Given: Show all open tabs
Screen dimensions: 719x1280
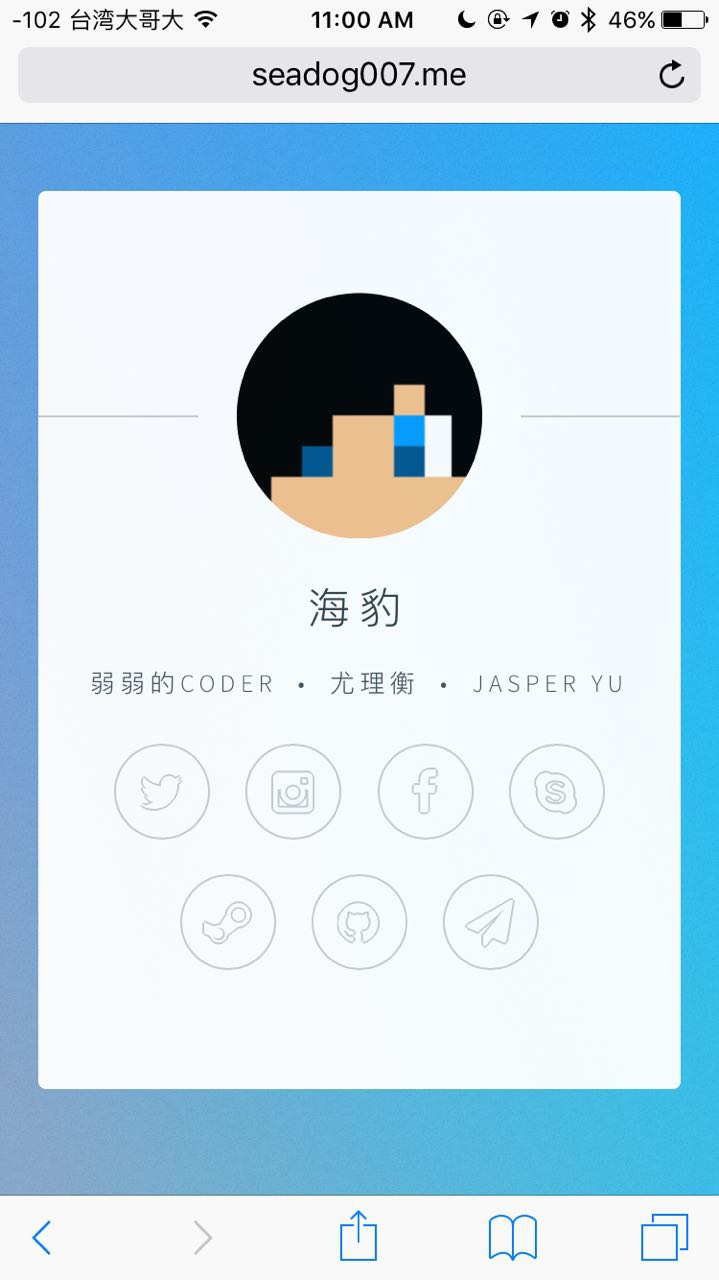Looking at the screenshot, I should coord(664,1238).
